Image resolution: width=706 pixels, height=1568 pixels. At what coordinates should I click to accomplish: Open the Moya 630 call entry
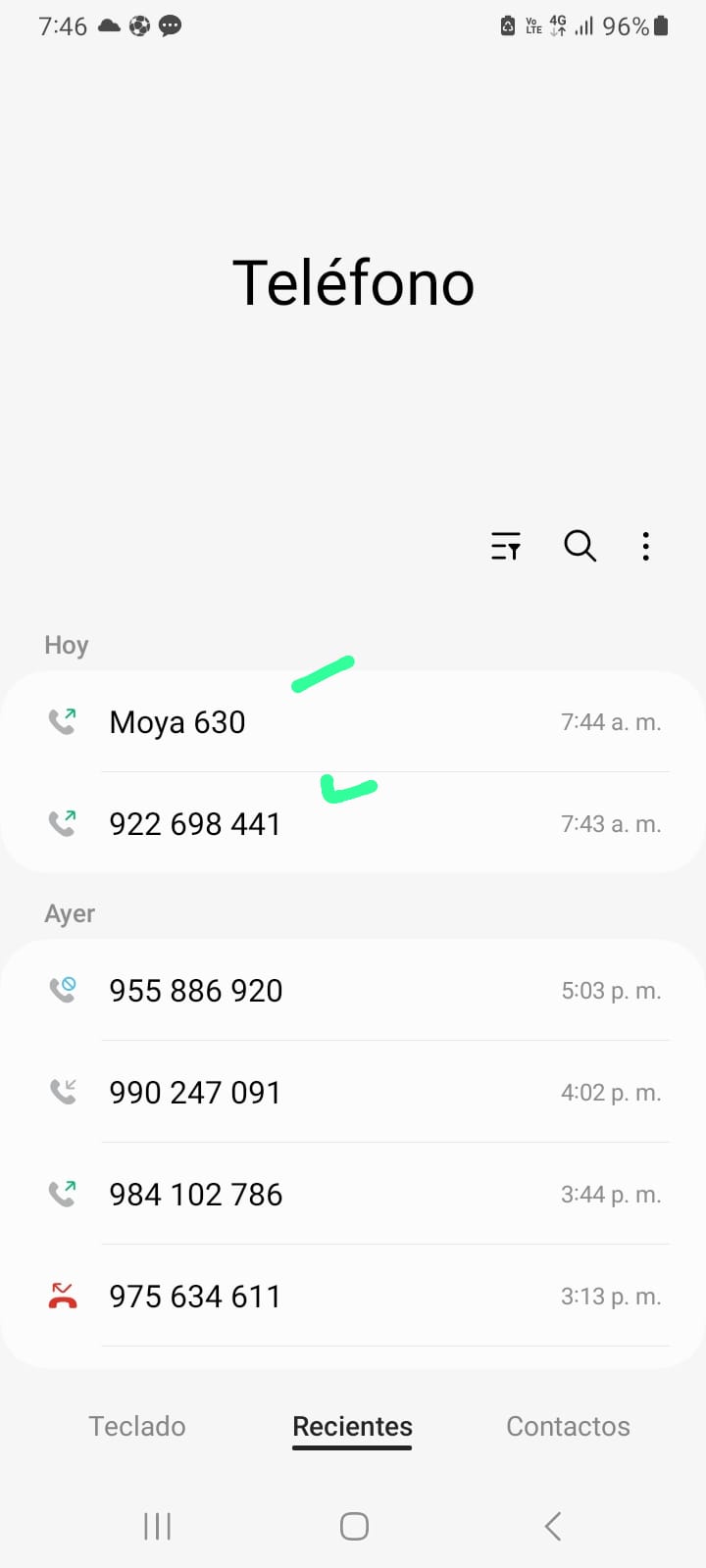[353, 722]
